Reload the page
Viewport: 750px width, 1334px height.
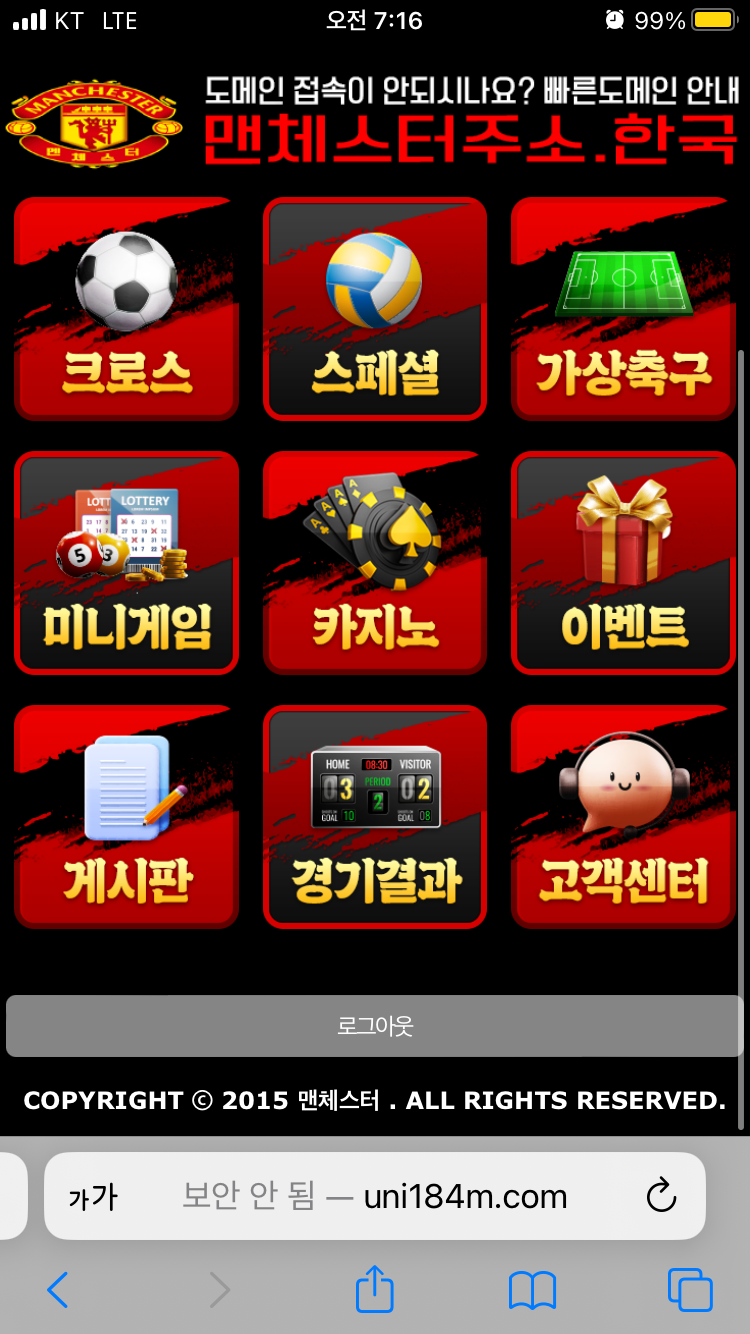[x=661, y=1196]
